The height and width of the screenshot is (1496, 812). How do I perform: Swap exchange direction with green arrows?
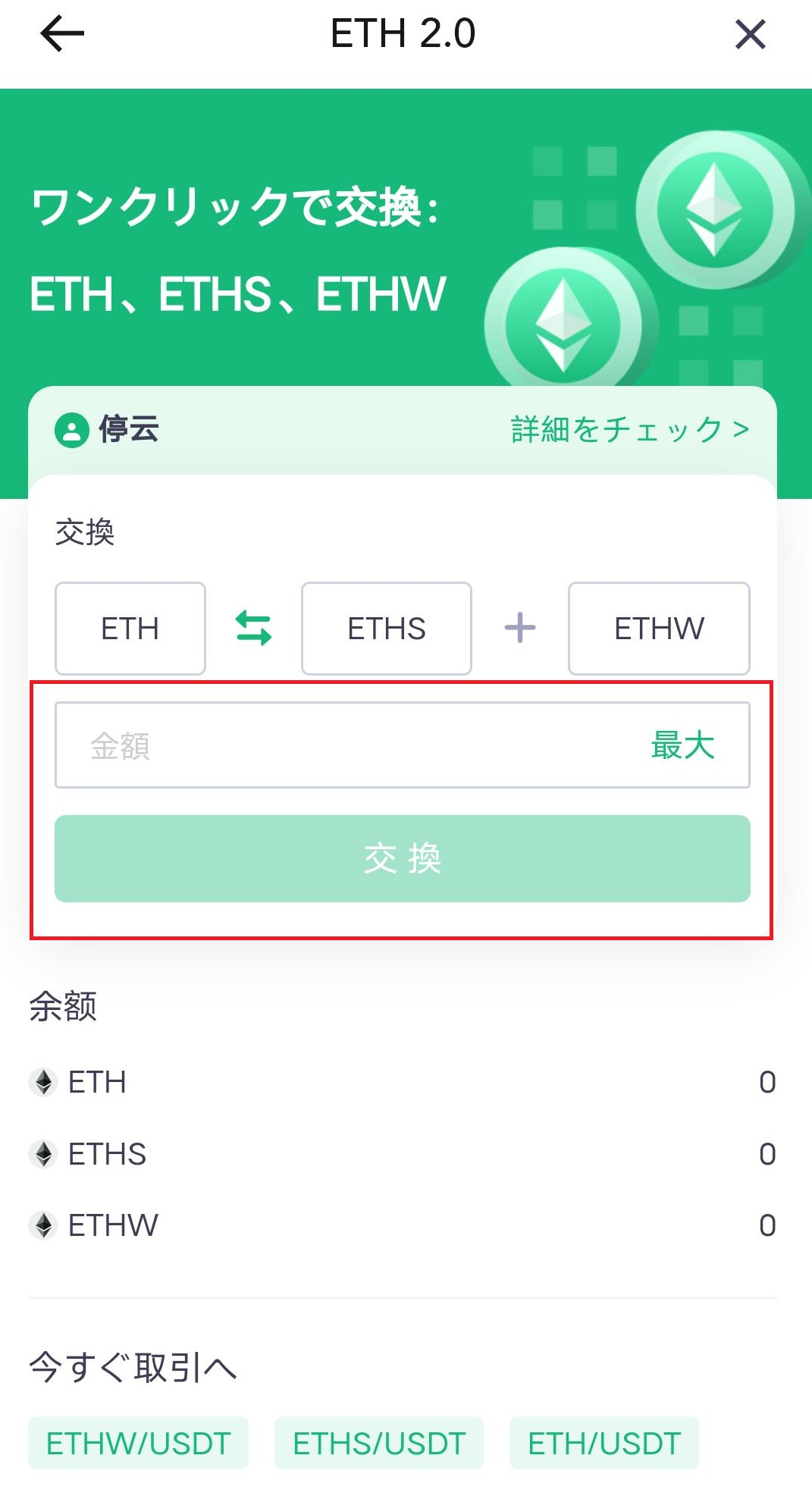[253, 629]
